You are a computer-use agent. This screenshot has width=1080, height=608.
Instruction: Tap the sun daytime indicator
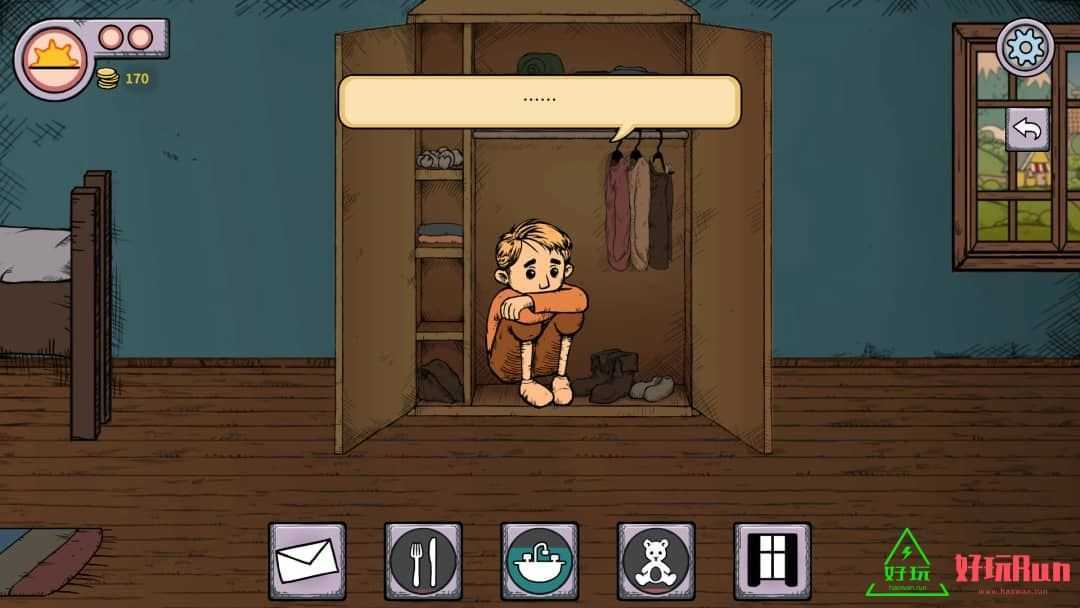(52, 59)
